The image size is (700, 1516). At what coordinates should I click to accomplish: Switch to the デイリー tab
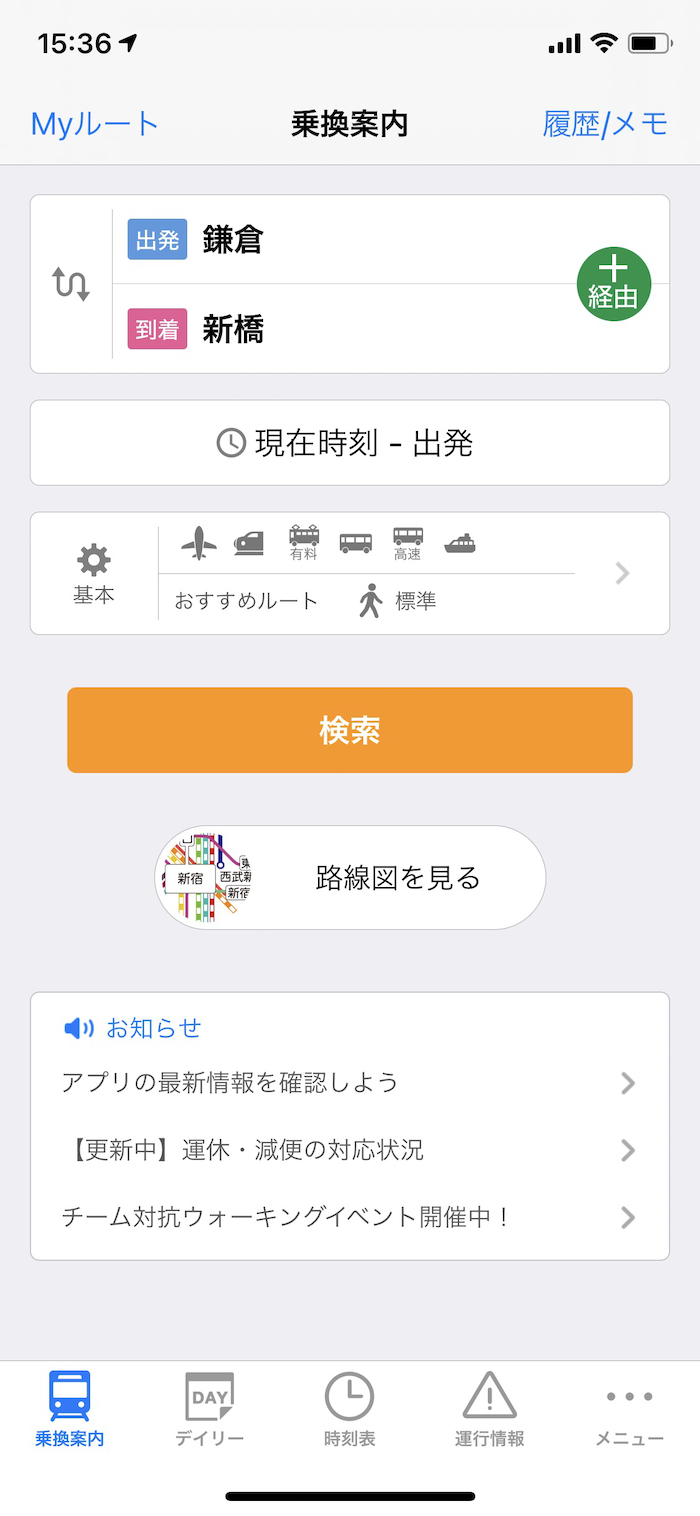tap(209, 1410)
